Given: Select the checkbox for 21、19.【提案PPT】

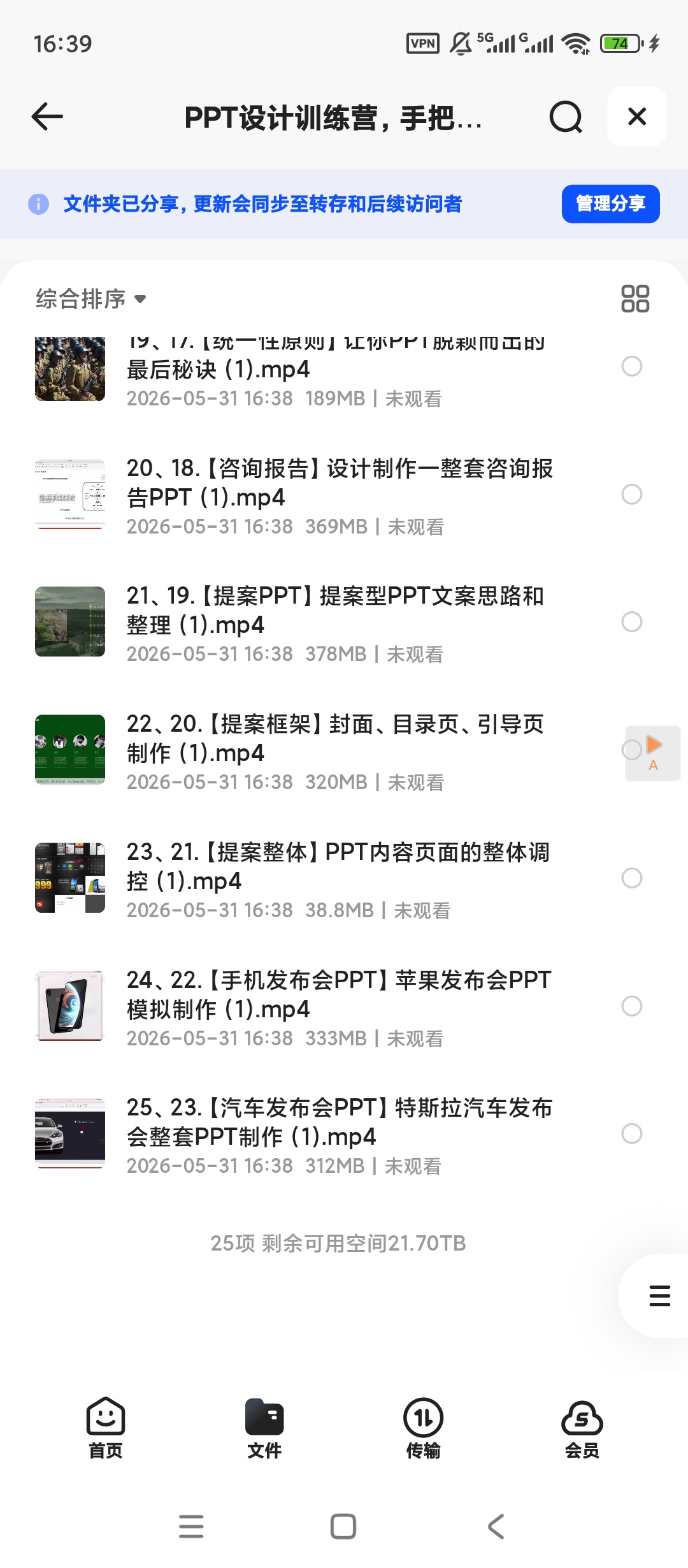Looking at the screenshot, I should click(x=631, y=621).
